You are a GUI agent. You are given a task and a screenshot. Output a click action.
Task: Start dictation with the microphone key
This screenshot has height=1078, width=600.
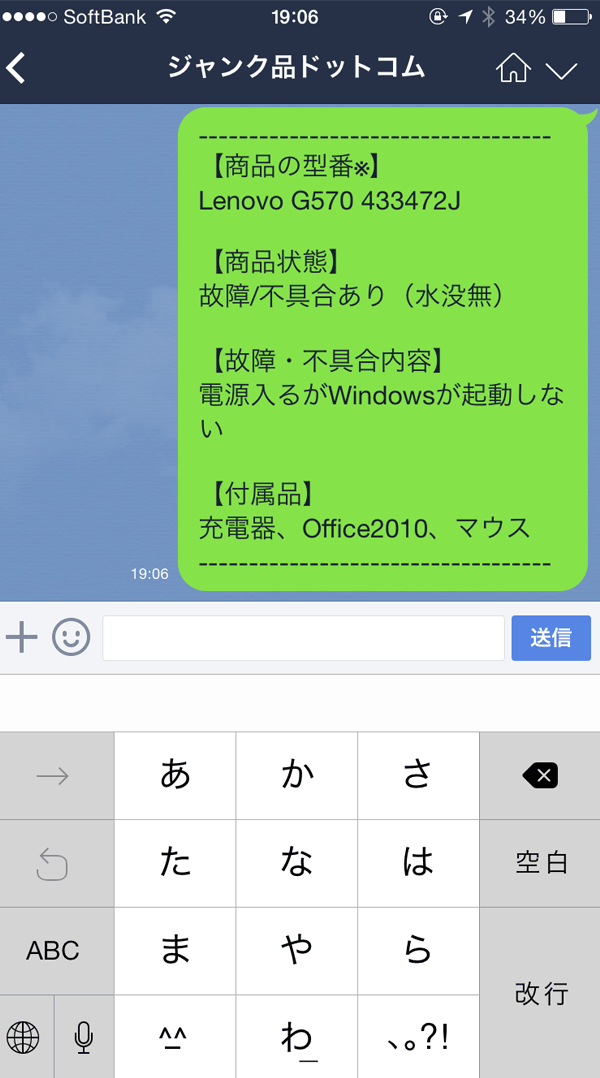[84, 1038]
